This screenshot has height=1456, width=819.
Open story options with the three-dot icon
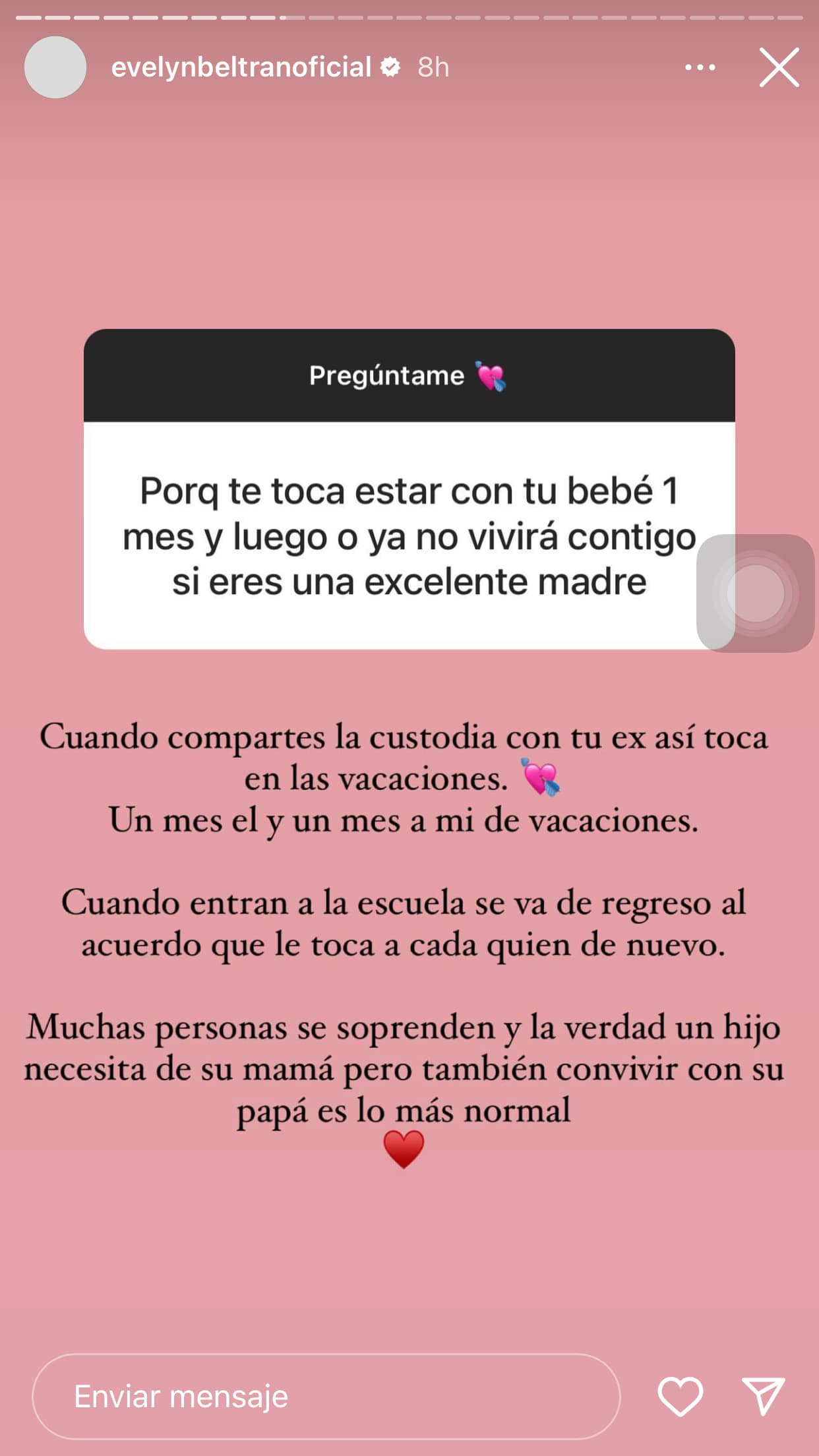click(700, 67)
